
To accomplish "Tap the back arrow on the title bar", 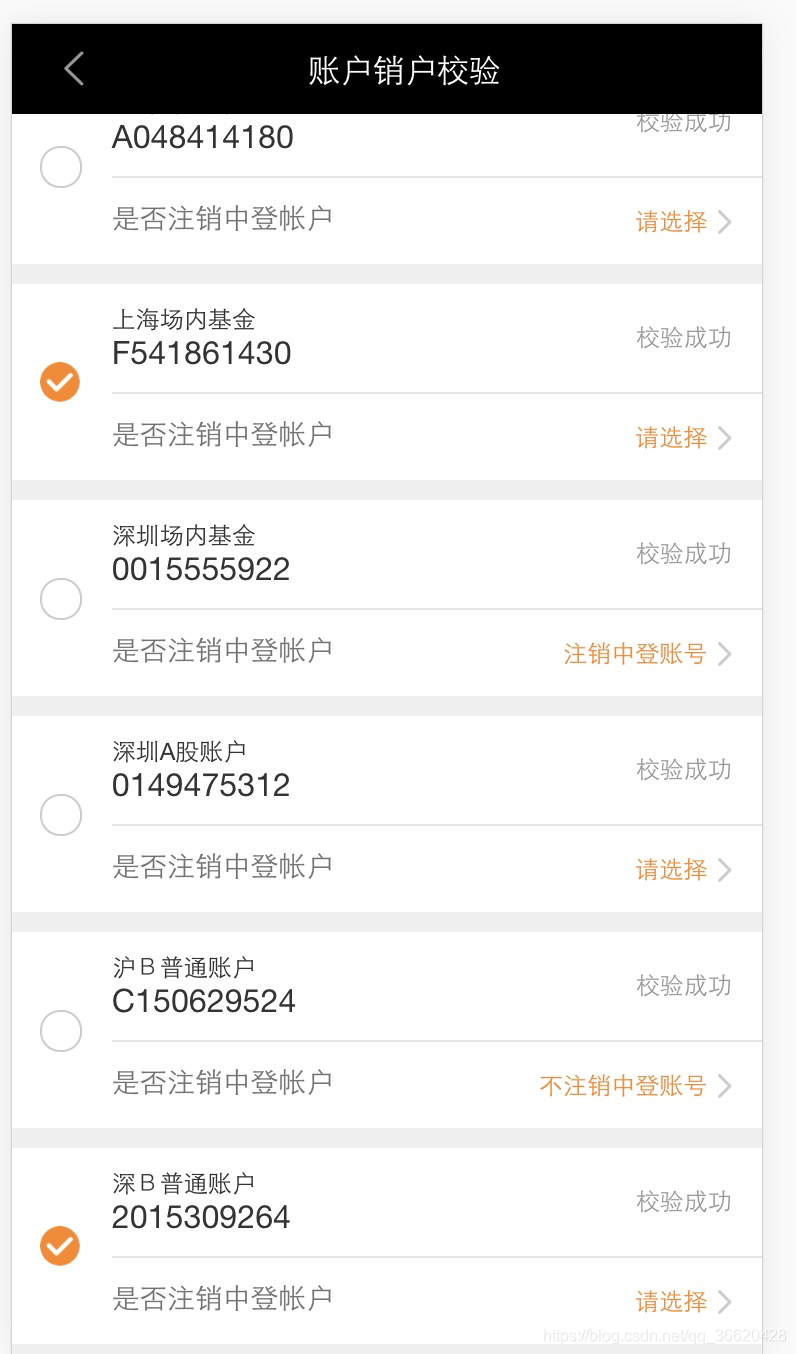I will (72, 68).
